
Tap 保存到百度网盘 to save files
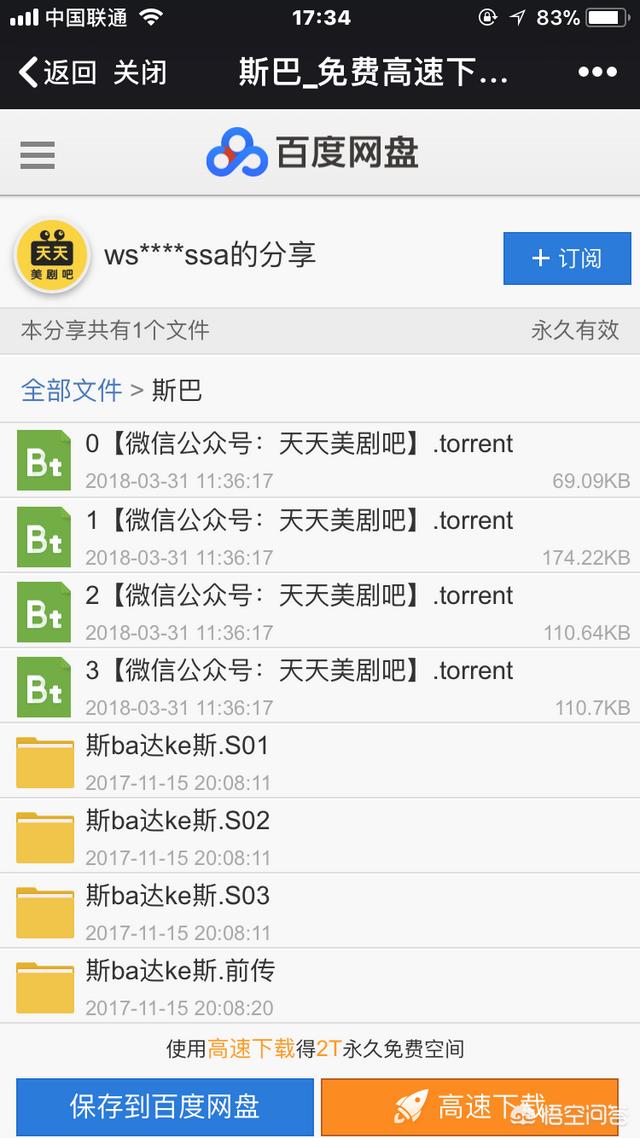165,1108
